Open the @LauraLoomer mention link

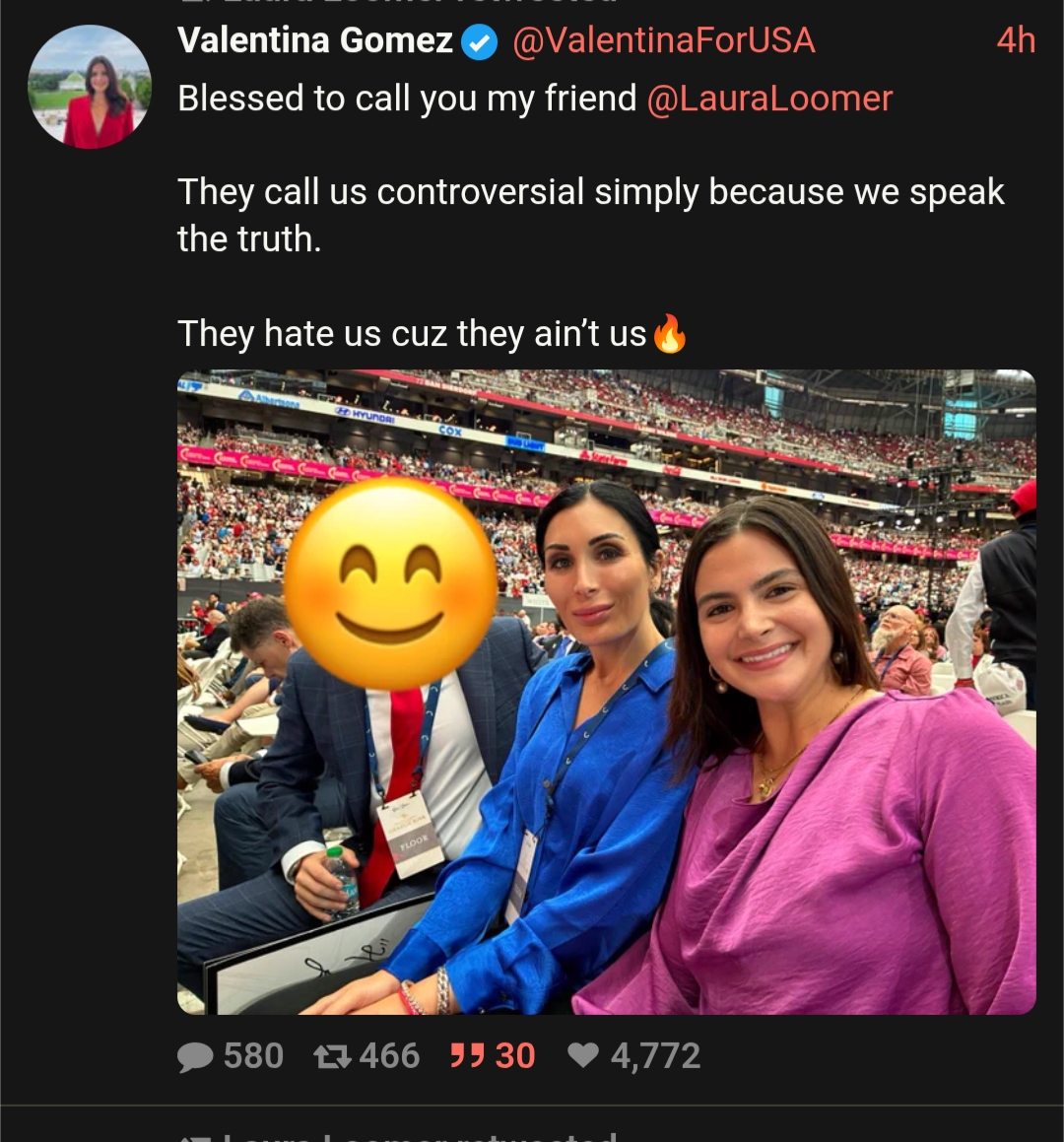(769, 99)
